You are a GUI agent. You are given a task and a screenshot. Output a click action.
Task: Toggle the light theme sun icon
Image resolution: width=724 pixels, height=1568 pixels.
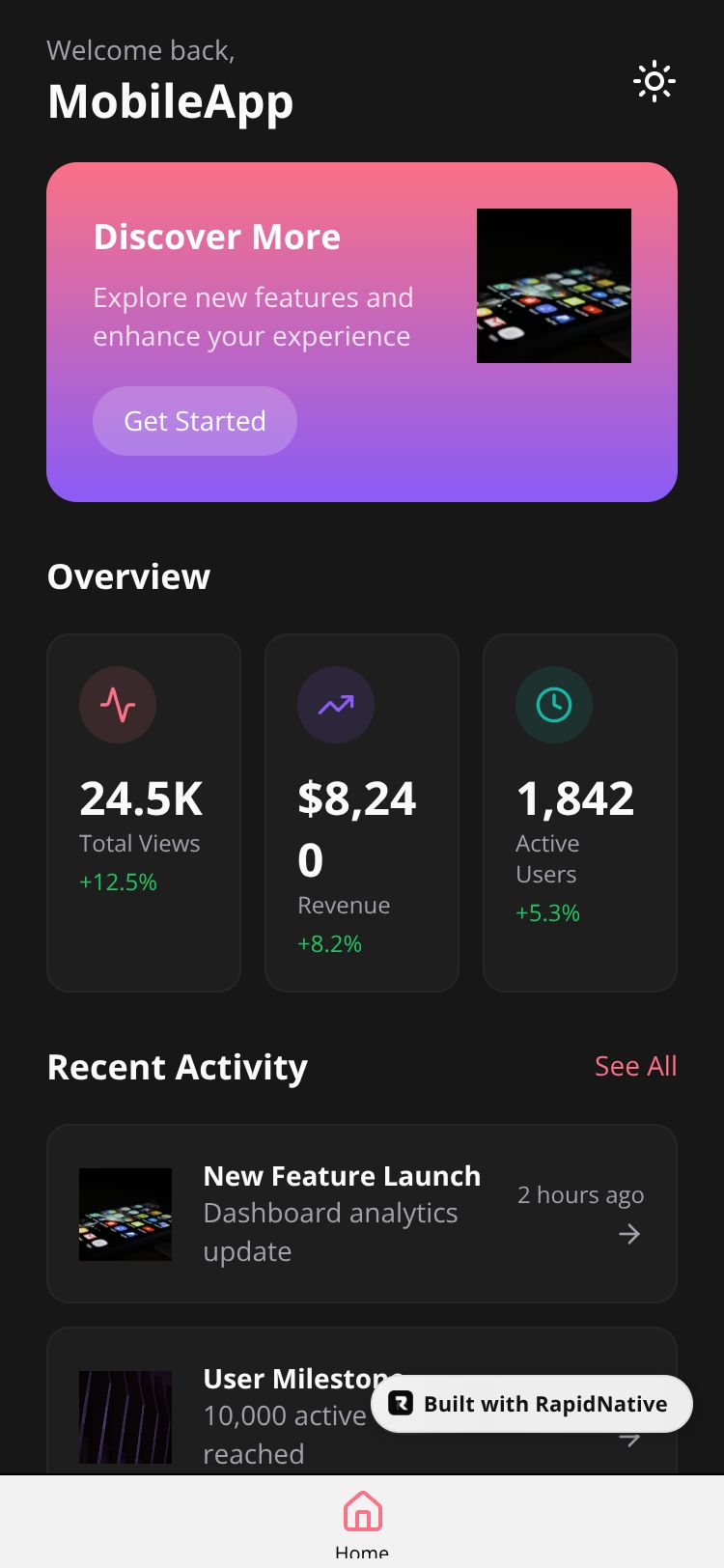654,82
